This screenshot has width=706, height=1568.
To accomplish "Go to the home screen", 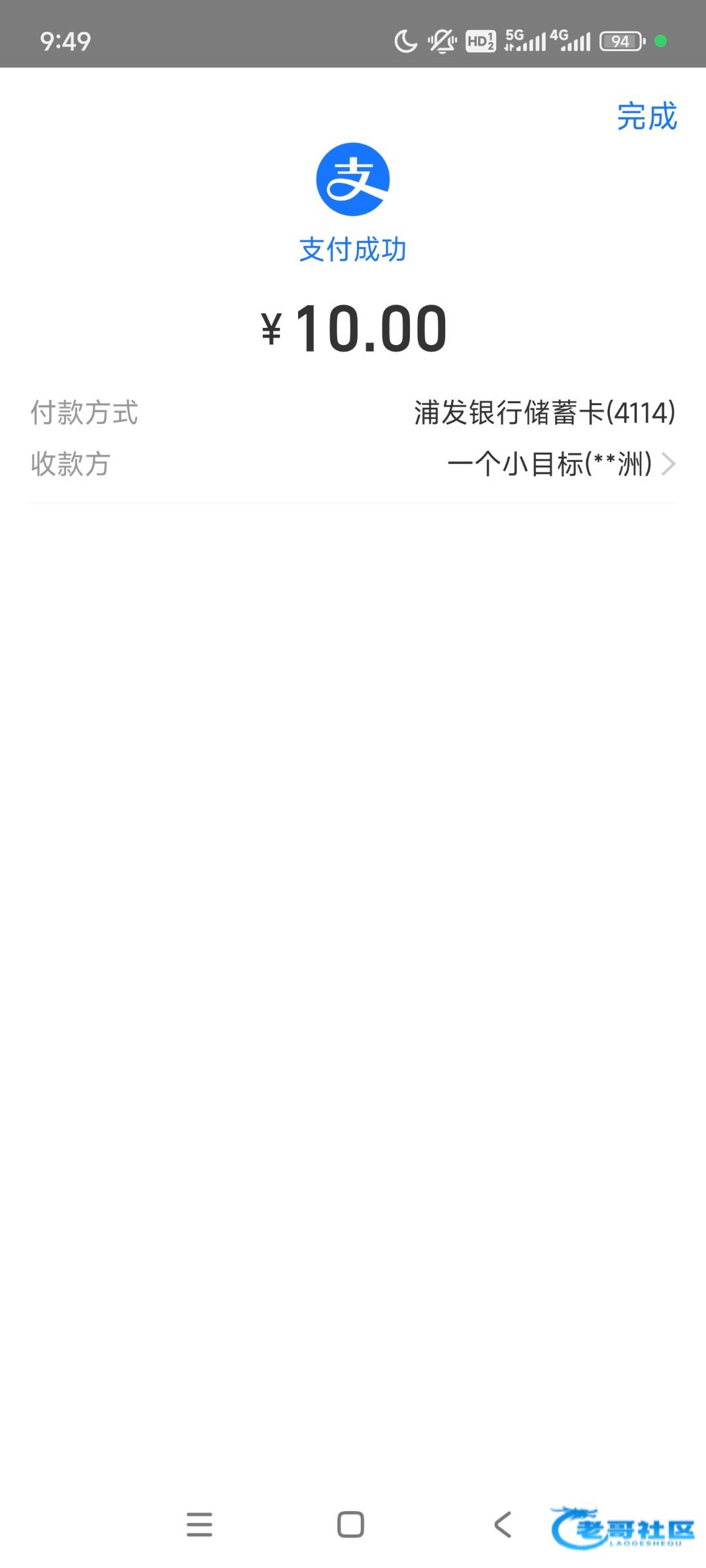I will 350,1525.
